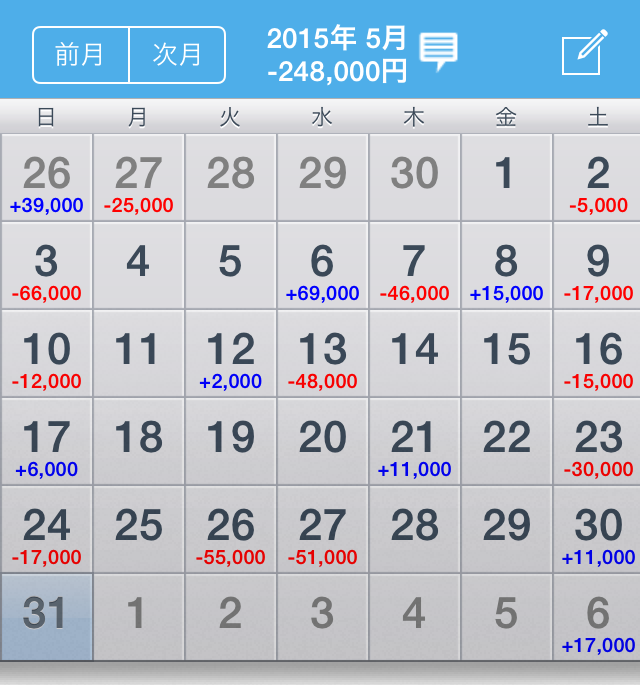Open May 6 with +69,000
This screenshot has width=640, height=685.
pos(322,266)
